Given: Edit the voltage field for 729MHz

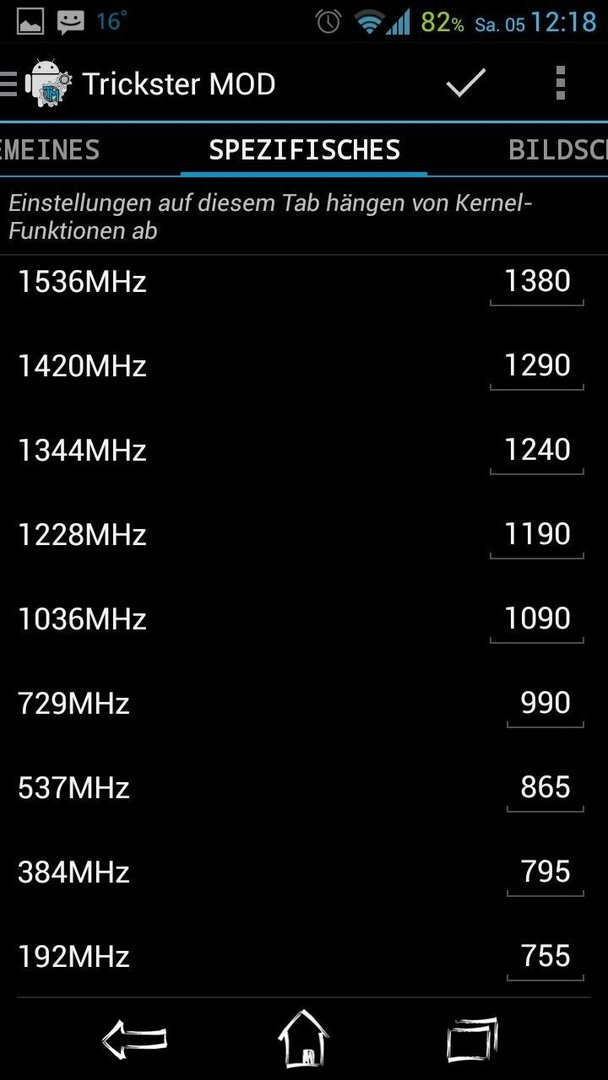Looking at the screenshot, I should point(545,705).
